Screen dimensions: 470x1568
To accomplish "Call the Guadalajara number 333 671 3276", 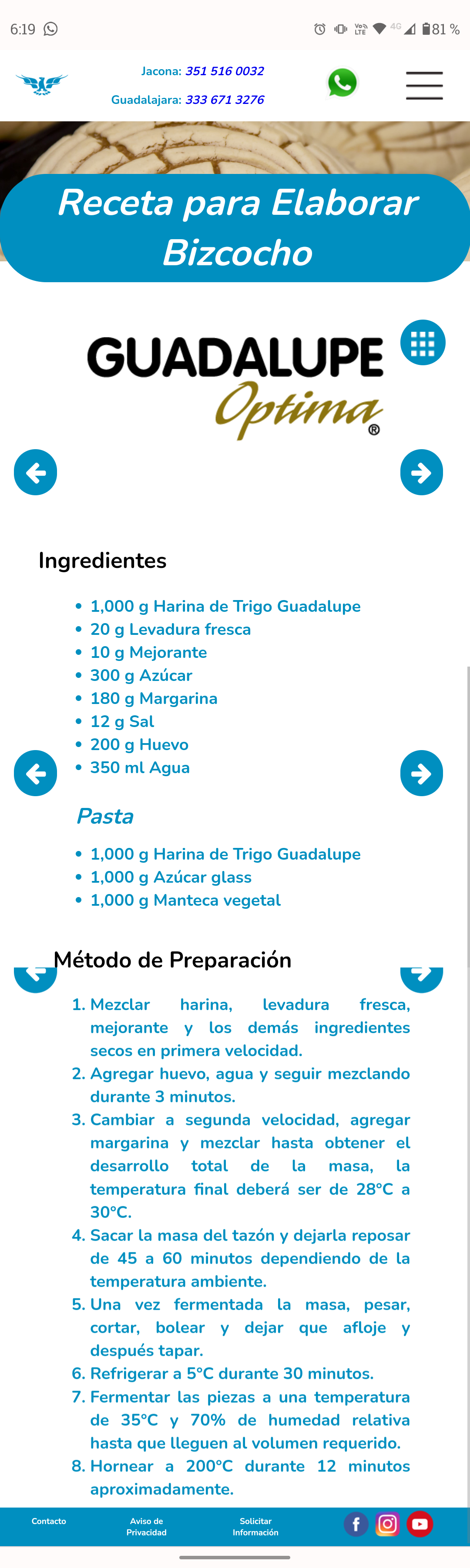I will [x=224, y=100].
